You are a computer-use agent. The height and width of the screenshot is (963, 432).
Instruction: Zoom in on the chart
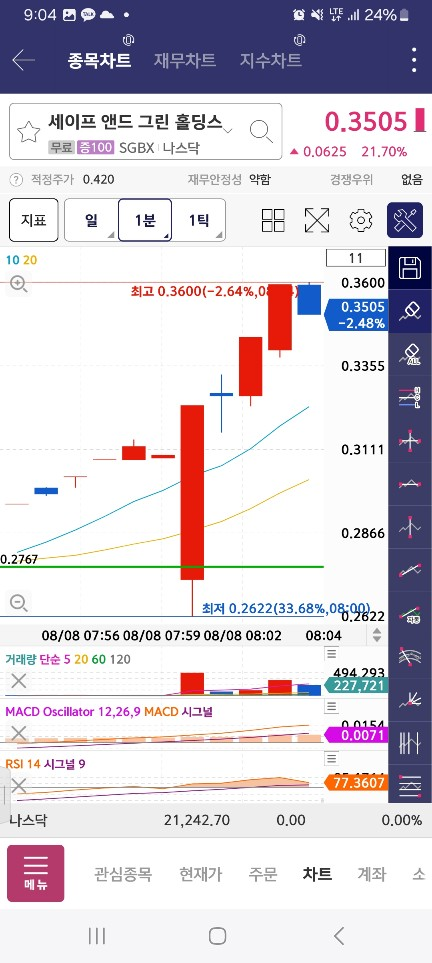click(18, 284)
